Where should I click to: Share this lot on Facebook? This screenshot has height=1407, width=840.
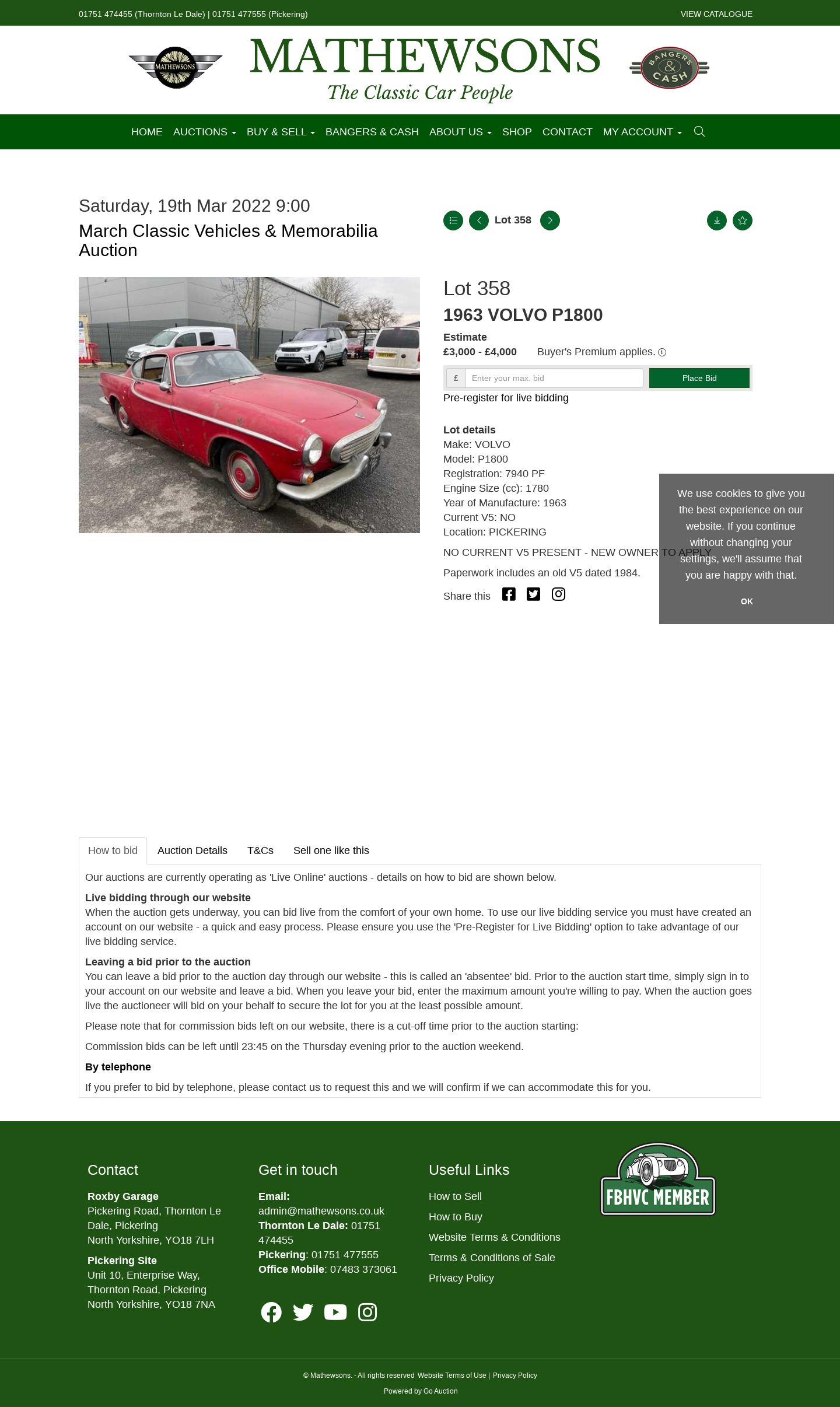tap(509, 594)
